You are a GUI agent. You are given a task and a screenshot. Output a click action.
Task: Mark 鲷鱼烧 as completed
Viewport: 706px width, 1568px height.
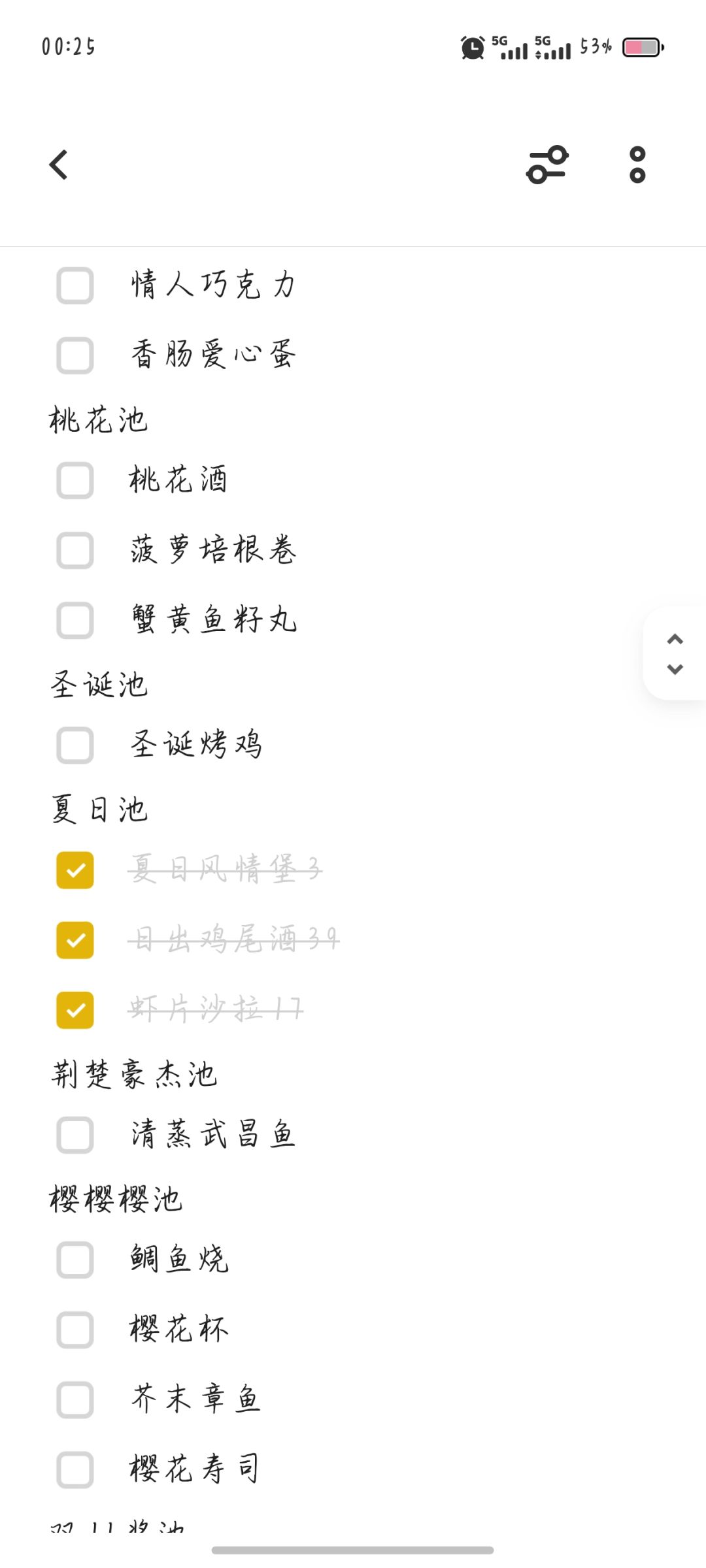tap(75, 1260)
